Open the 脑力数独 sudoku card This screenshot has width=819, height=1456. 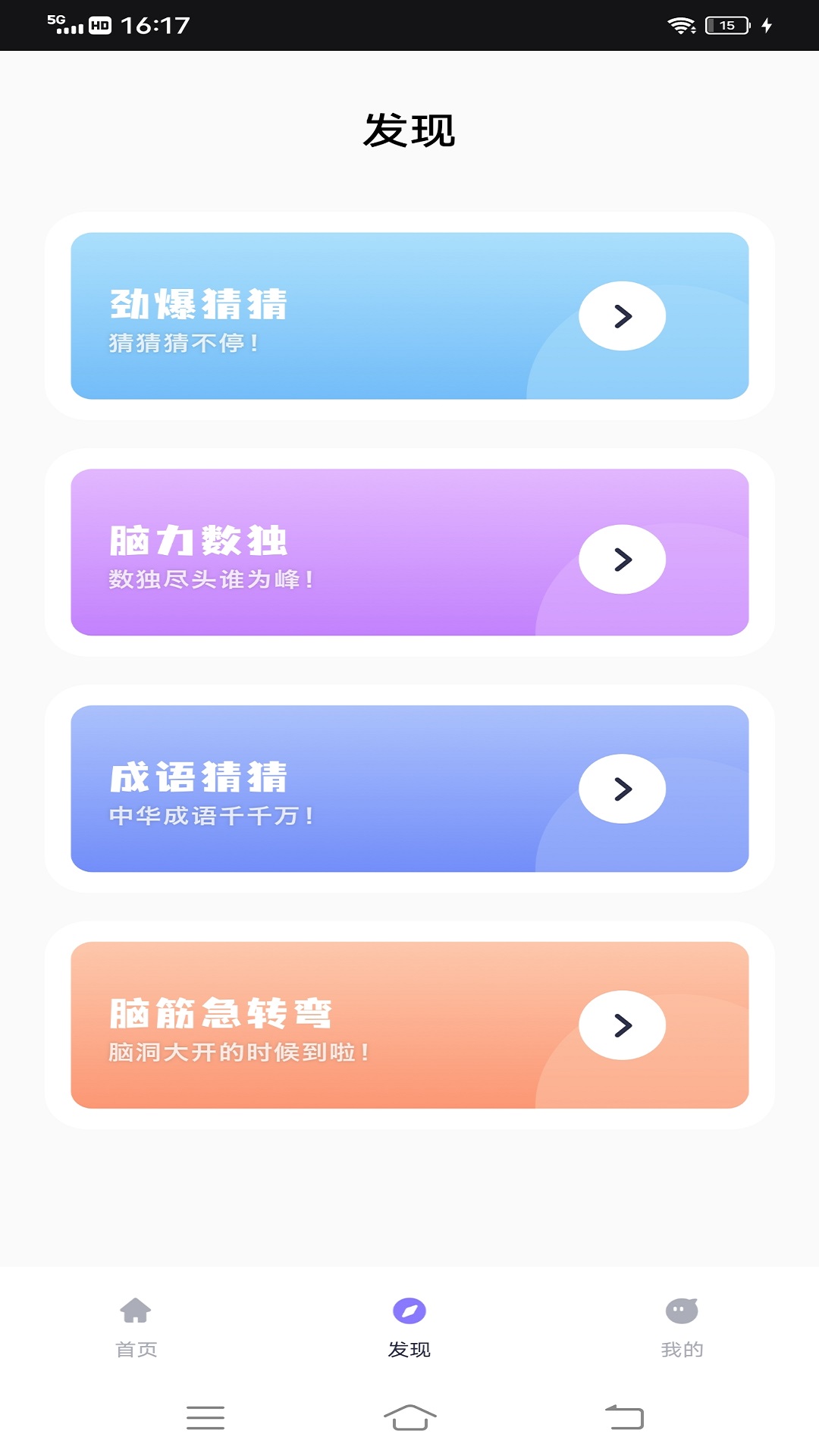[x=409, y=552]
